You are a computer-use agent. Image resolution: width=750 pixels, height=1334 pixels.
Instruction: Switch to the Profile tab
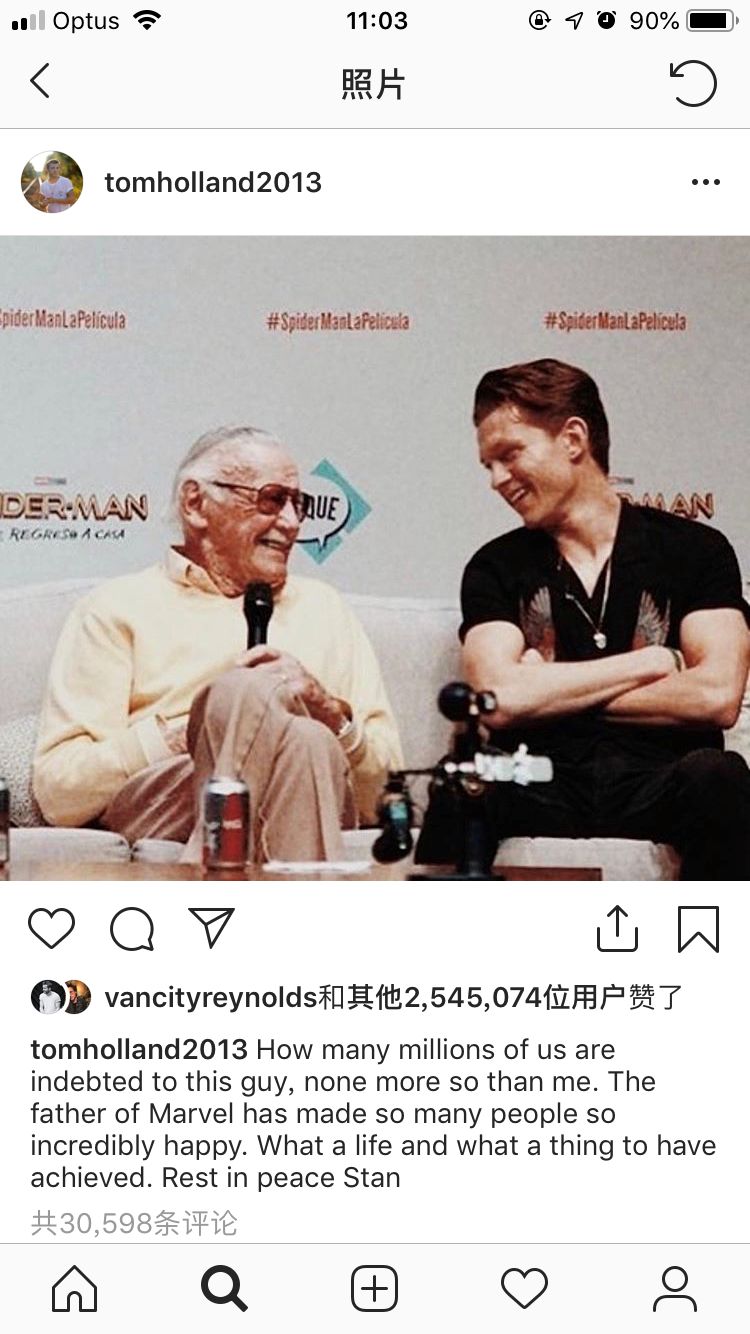pyautogui.click(x=675, y=1289)
